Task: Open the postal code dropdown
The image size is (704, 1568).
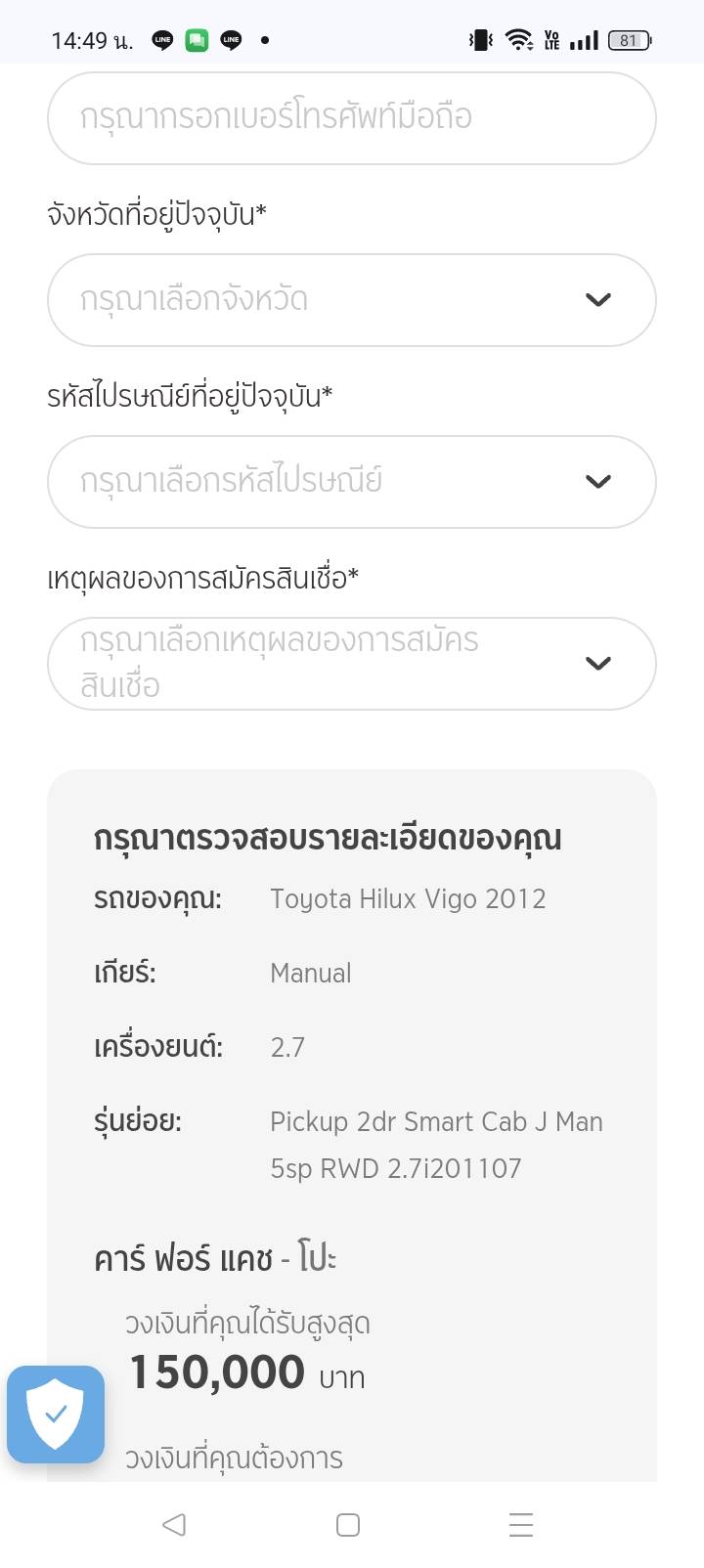Action: point(351,482)
